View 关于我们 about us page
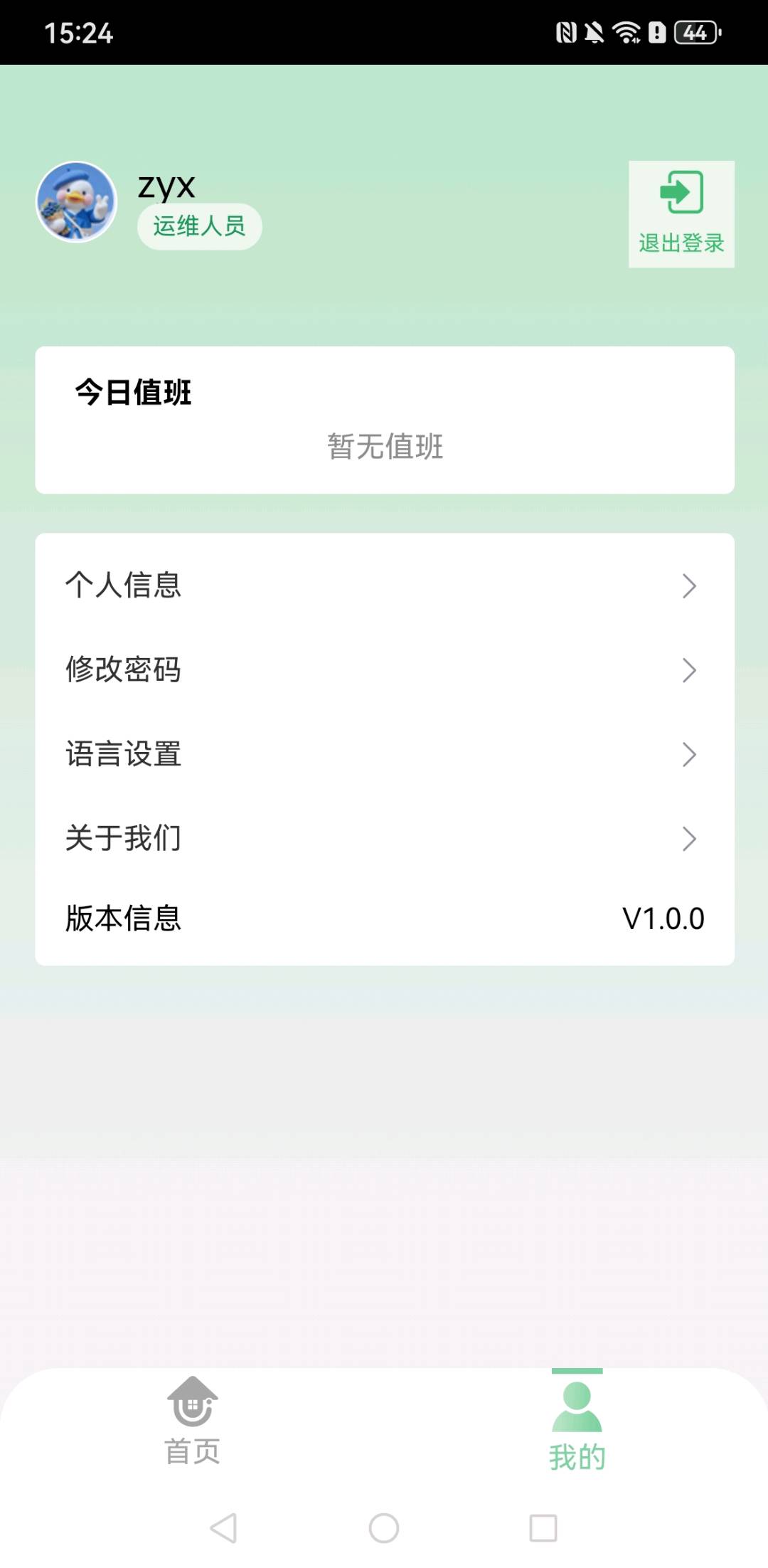Image resolution: width=768 pixels, height=1568 pixels. 384,838
